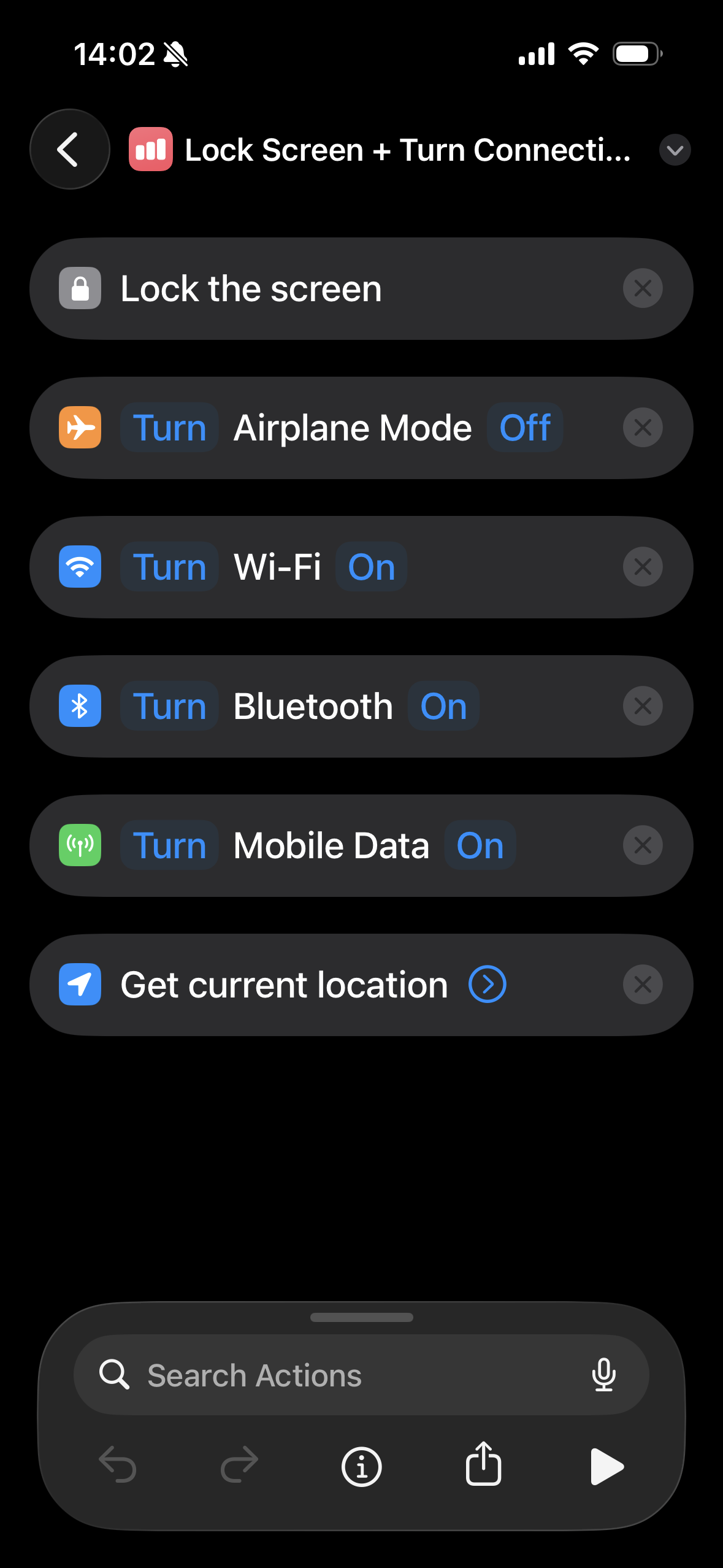723x1568 pixels.
Task: Switch the Mobile Data On value
Action: [480, 845]
